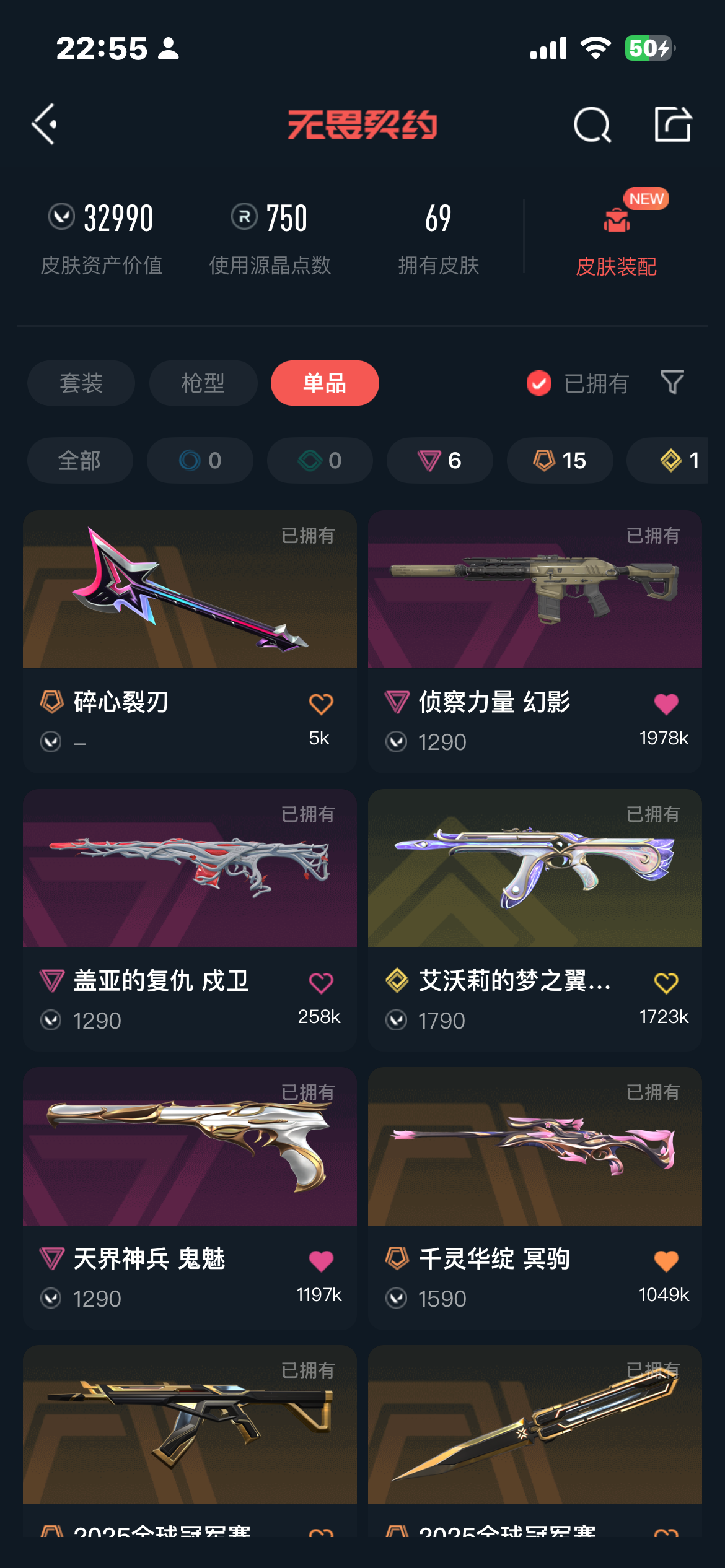Image resolution: width=725 pixels, height=1568 pixels.
Task: Like the 碎心裂刃 skin
Action: tap(321, 704)
